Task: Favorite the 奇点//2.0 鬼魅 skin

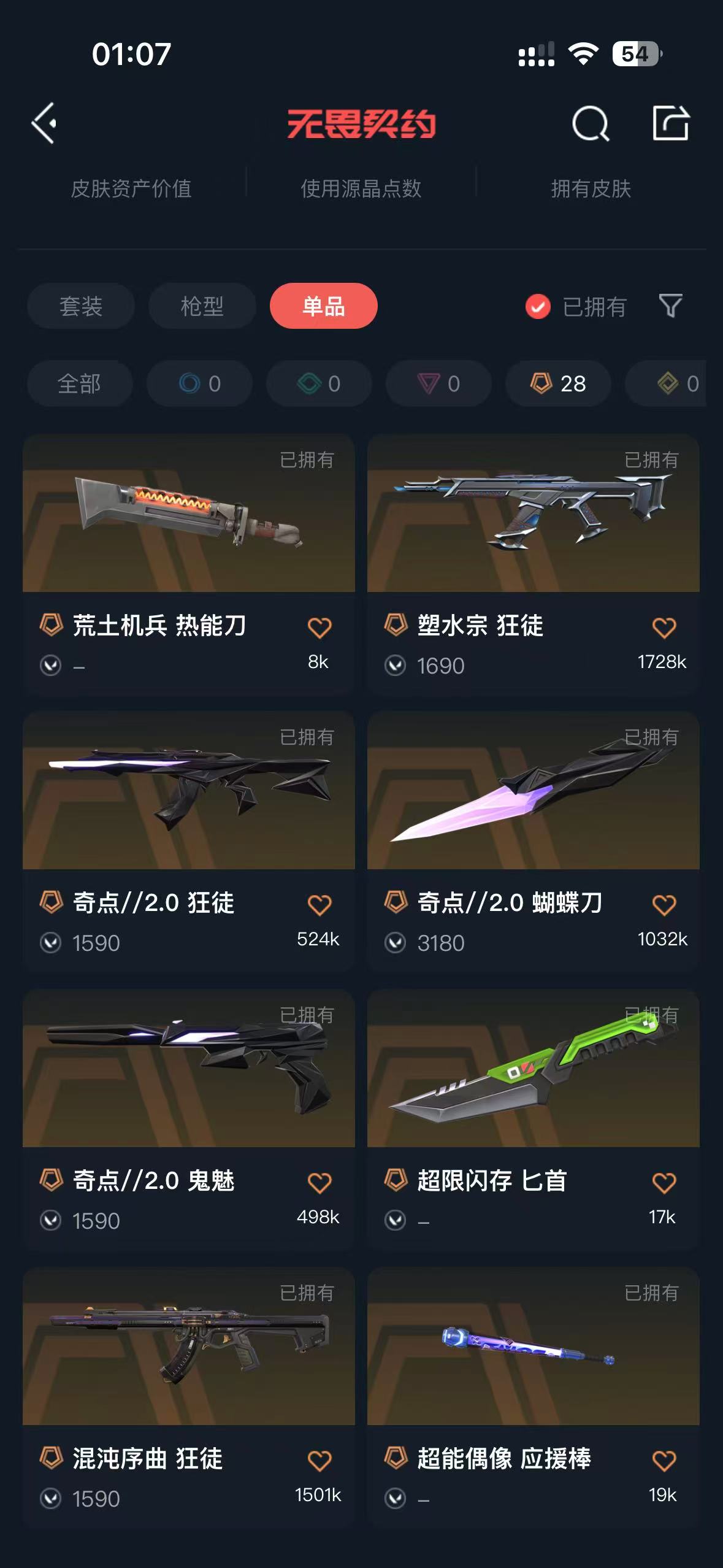Action: (319, 1183)
